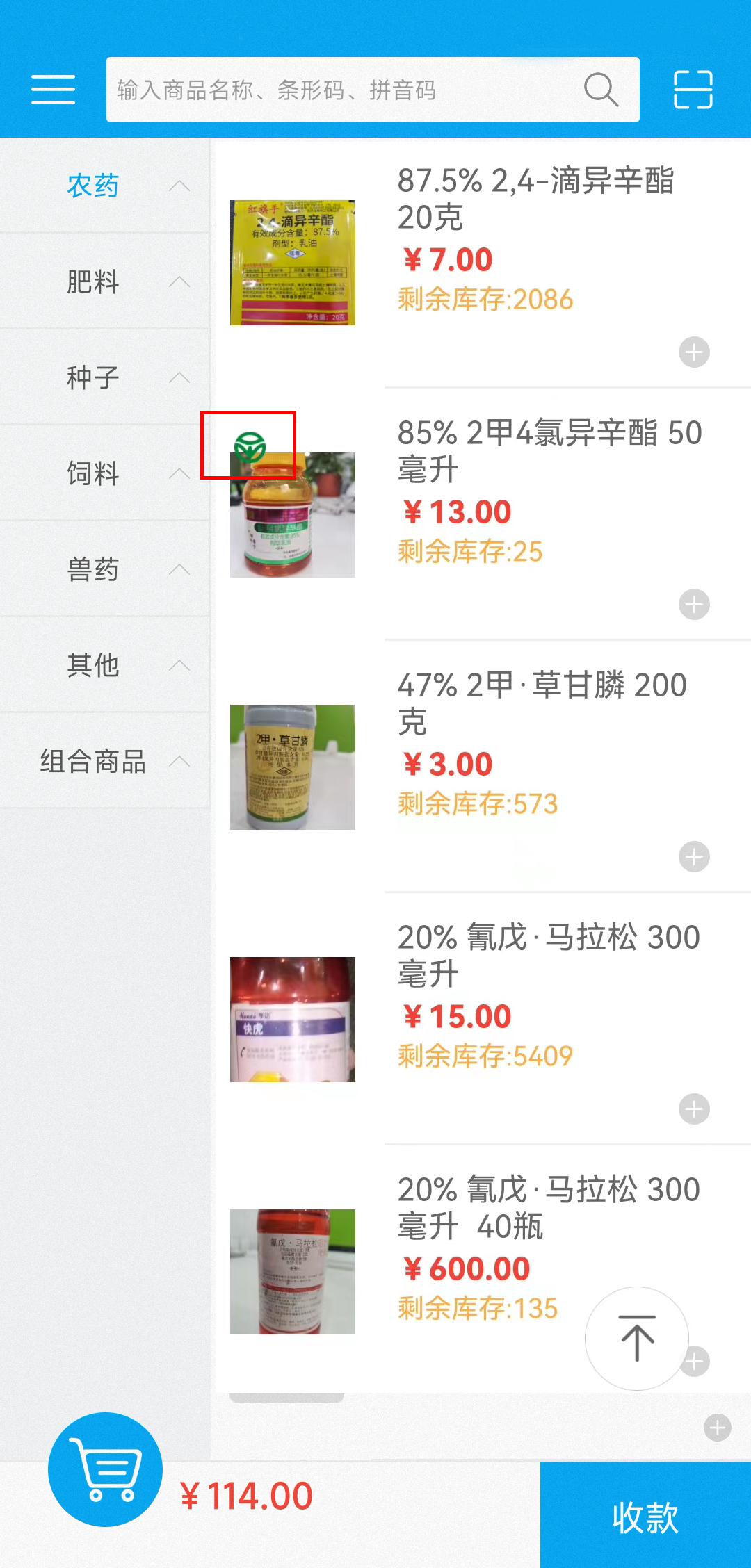Add the ¥15.00 氰戊·马拉松 to cart
This screenshot has height=1568, width=751.
(694, 1109)
